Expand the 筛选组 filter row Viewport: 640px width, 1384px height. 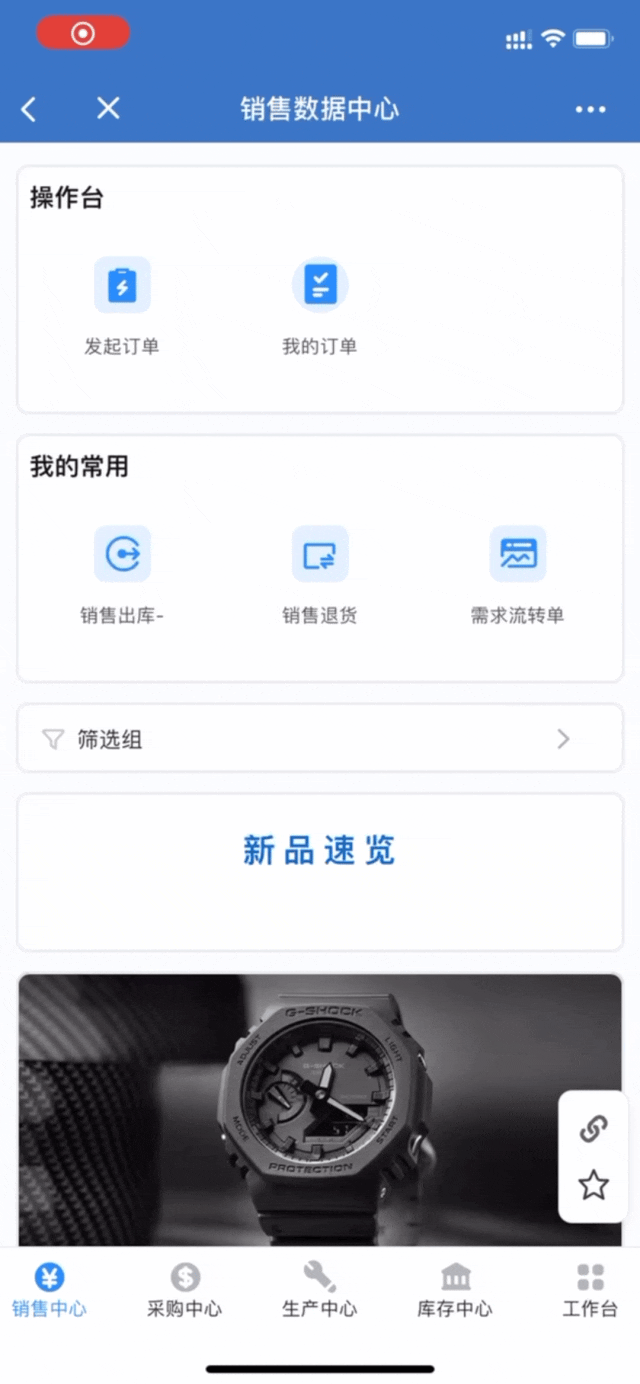pyautogui.click(x=320, y=739)
